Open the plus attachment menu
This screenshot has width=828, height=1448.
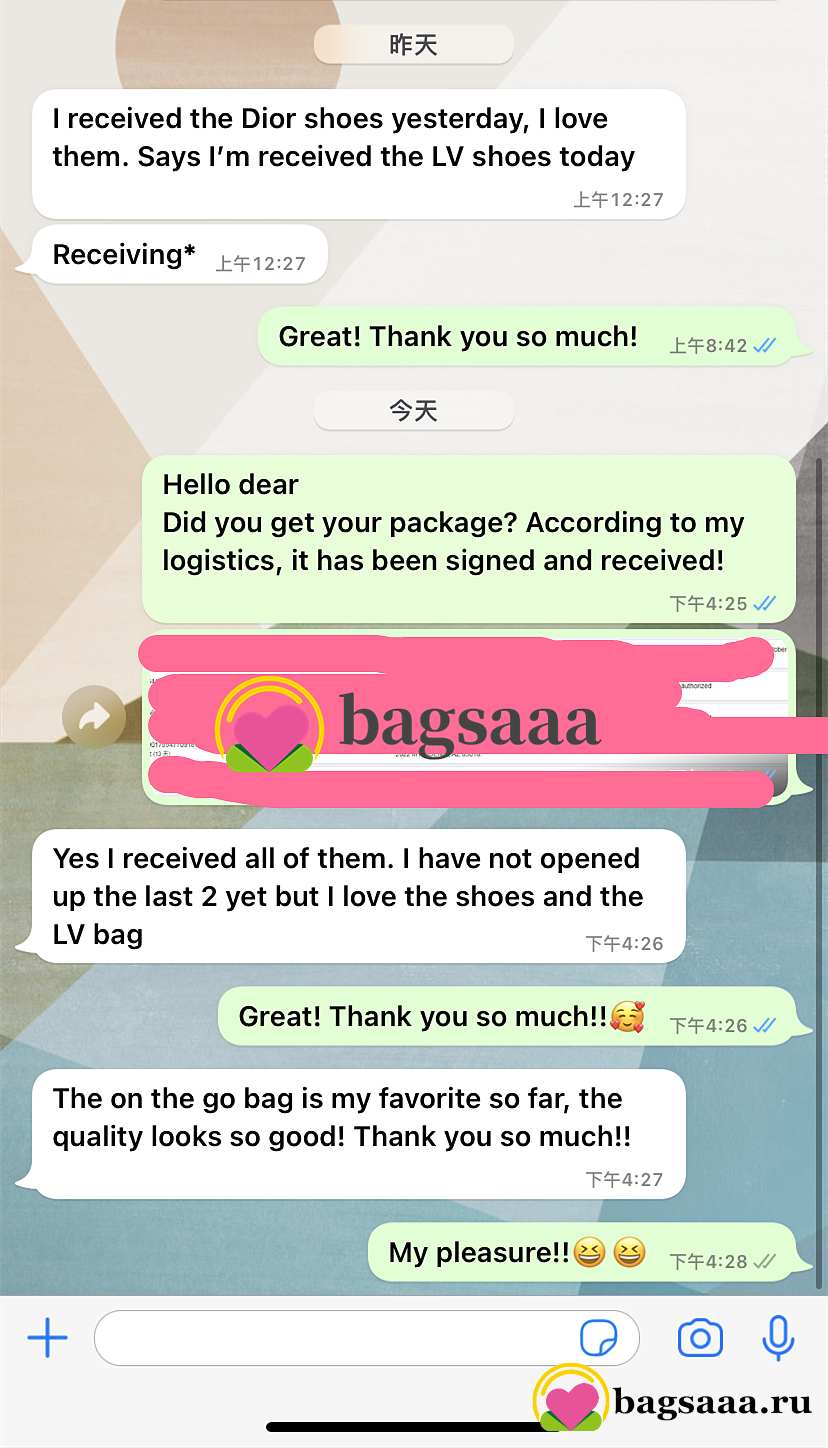47,1338
